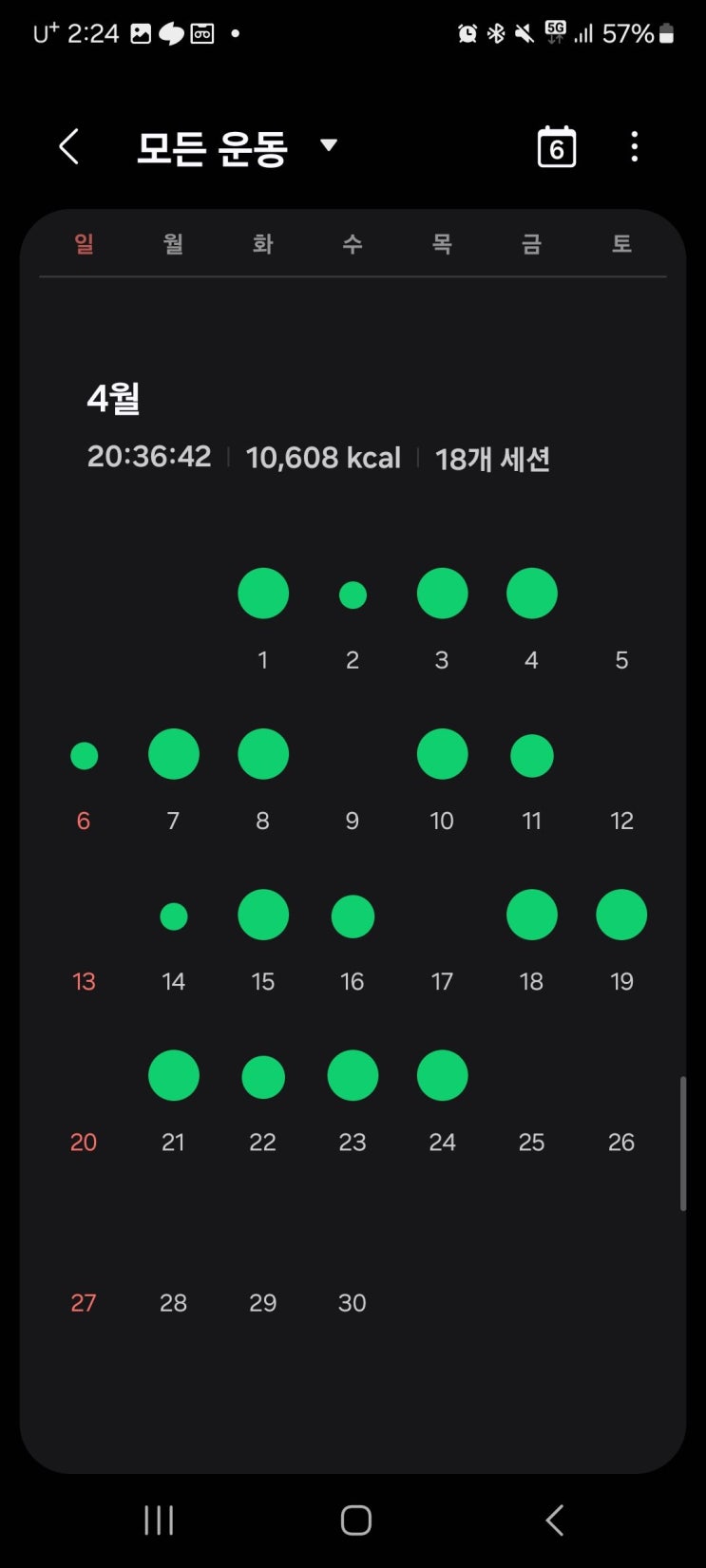View Saturday April 19 workout
Screen dimensions: 706x1568
point(621,916)
